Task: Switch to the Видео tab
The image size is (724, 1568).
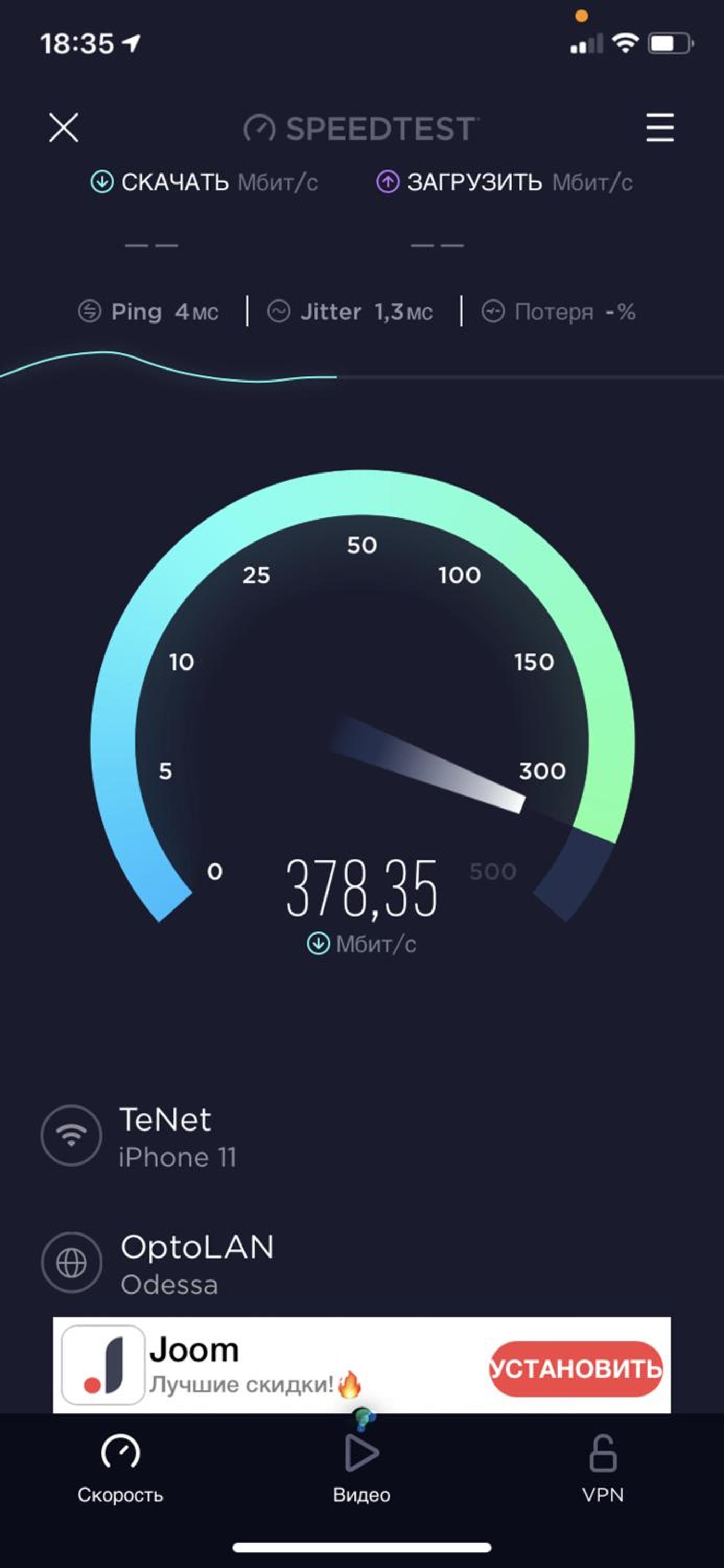Action: pyautogui.click(x=361, y=1468)
